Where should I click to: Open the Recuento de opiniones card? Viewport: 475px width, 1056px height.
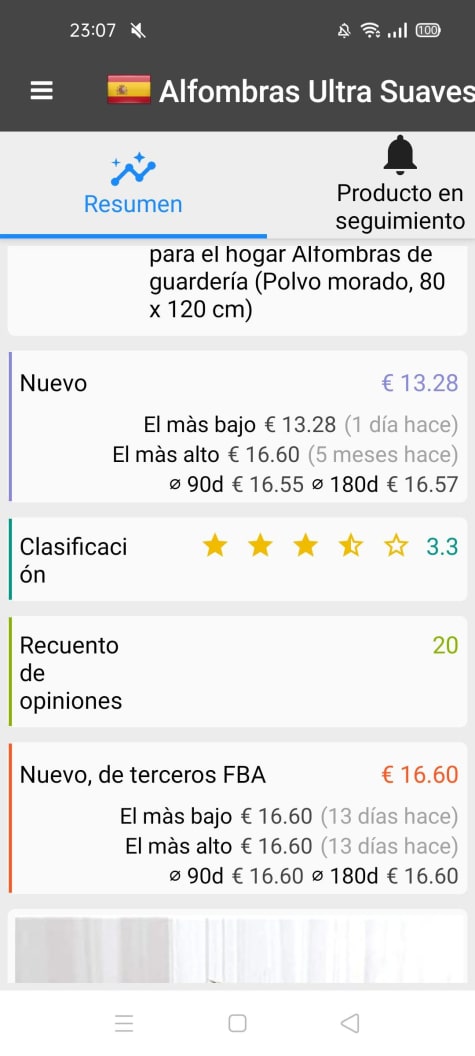pyautogui.click(x=237, y=671)
